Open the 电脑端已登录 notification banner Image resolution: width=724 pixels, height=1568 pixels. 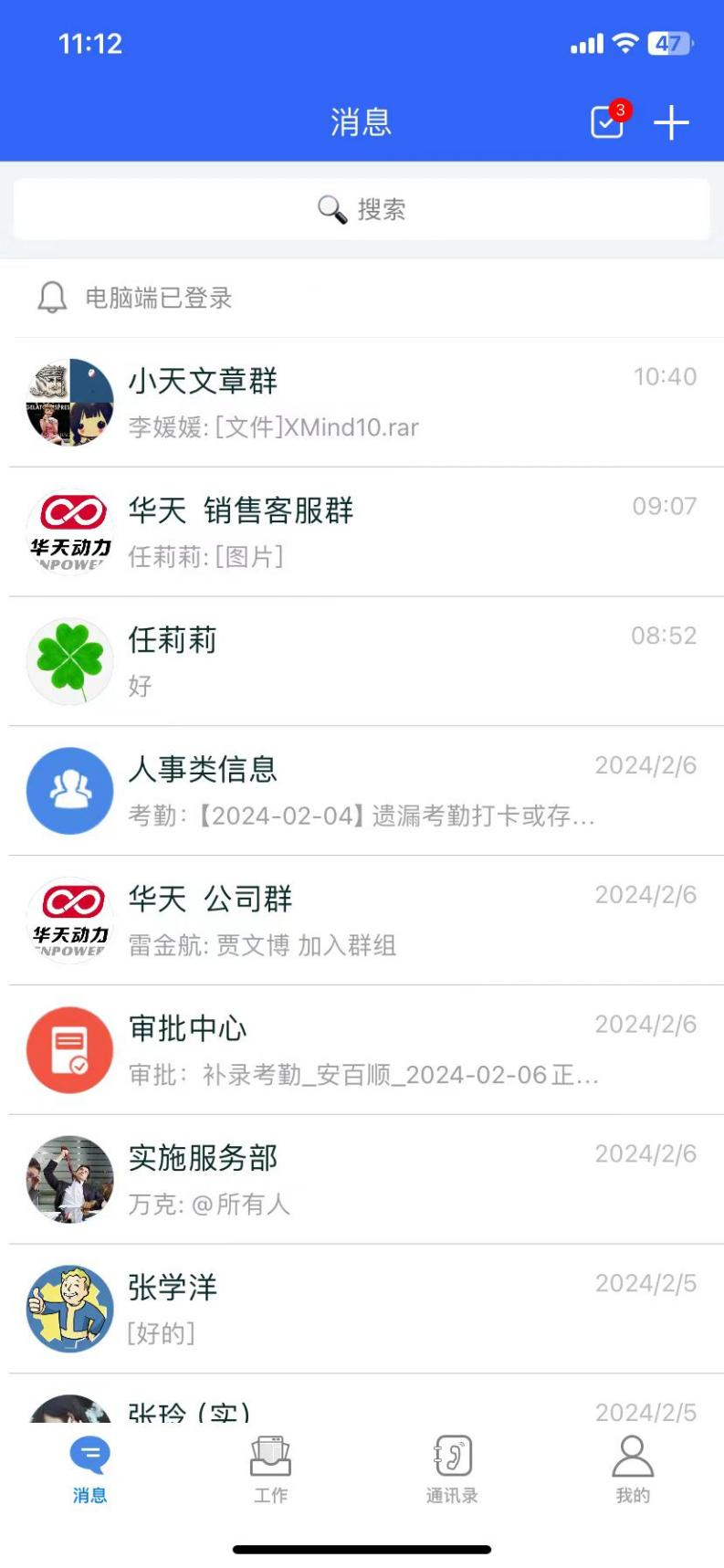(x=362, y=299)
